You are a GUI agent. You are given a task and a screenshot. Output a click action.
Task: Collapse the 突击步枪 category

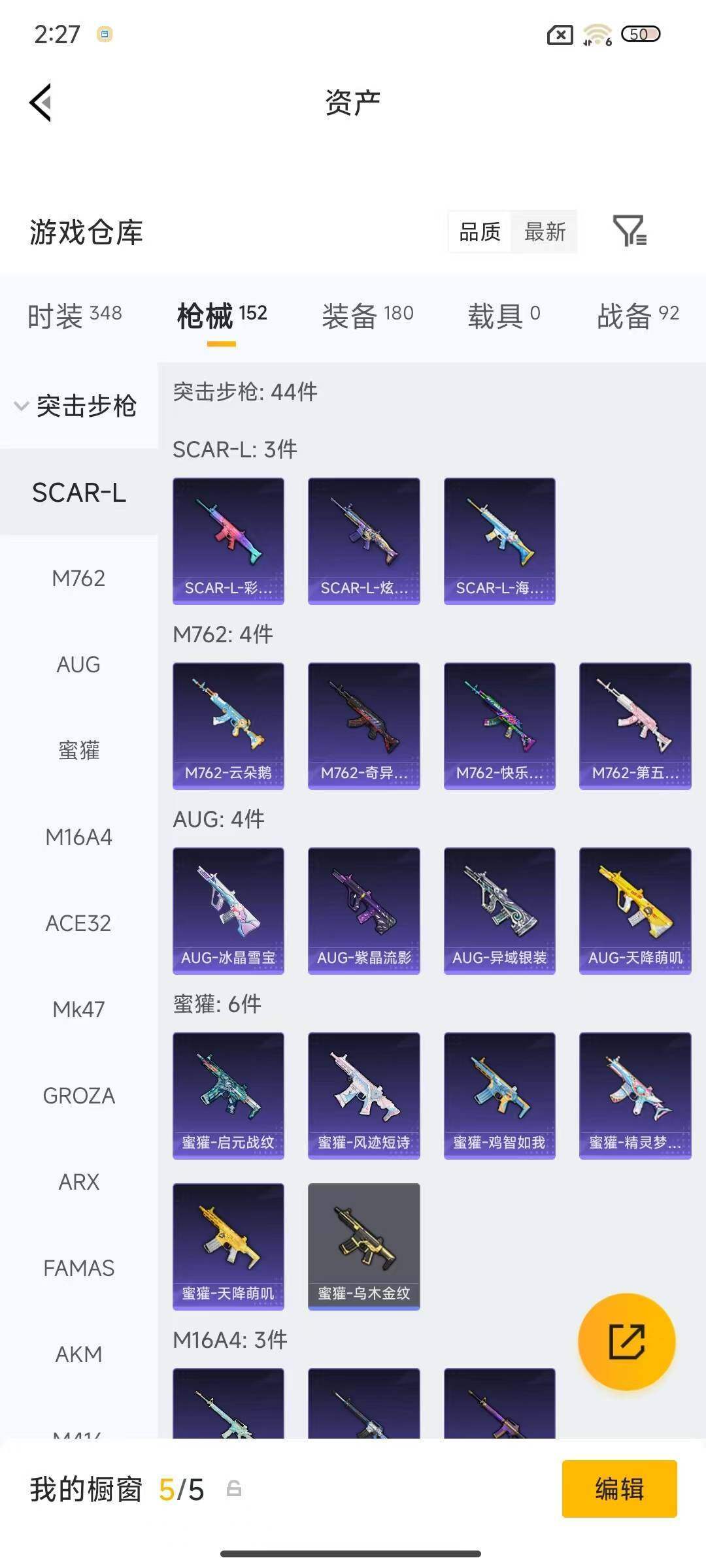(76, 406)
